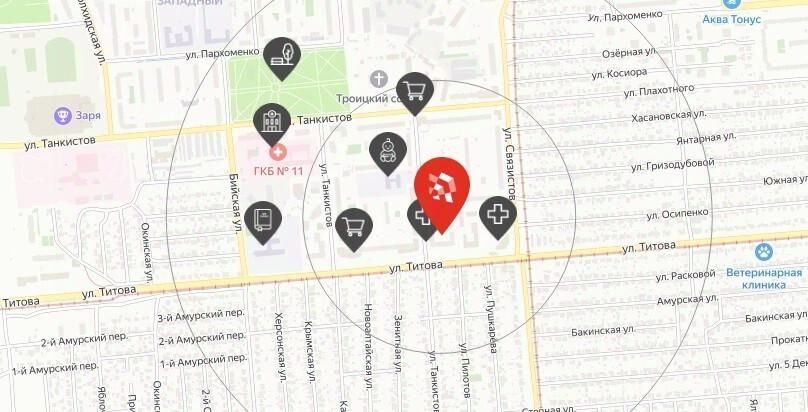Tap the cross pin partly behind red marker
Viewport: 808px width, 412px height.
(421, 220)
